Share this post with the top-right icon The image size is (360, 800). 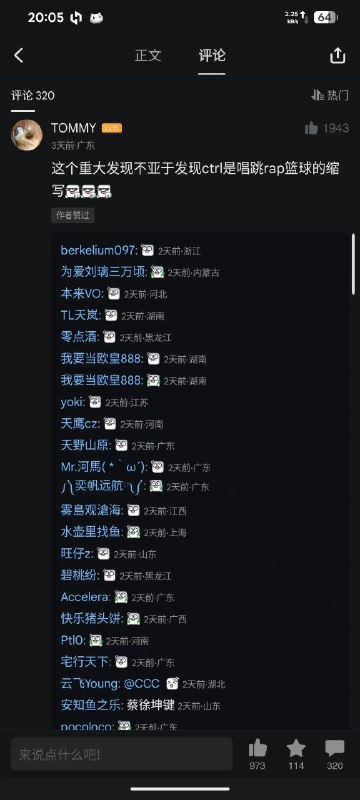point(338,55)
